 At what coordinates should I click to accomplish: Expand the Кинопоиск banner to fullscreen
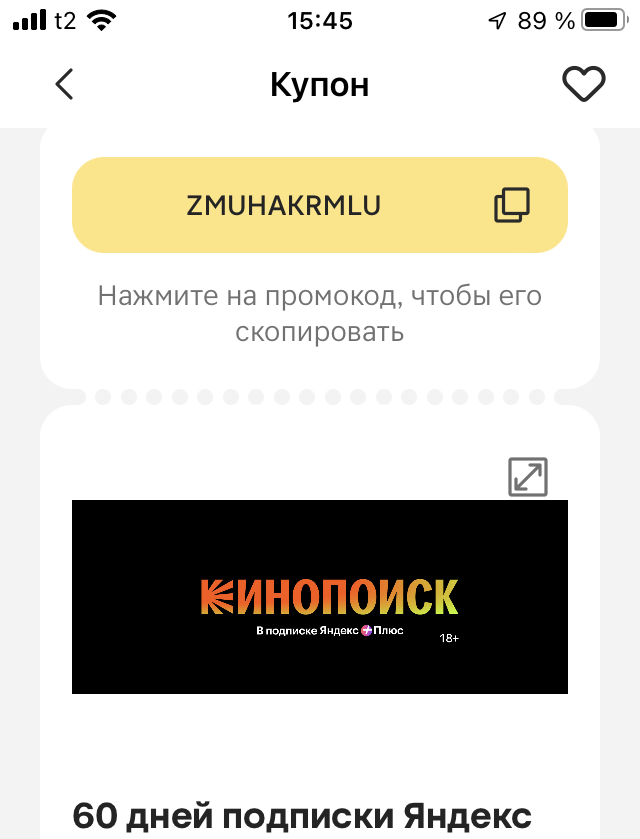[528, 477]
